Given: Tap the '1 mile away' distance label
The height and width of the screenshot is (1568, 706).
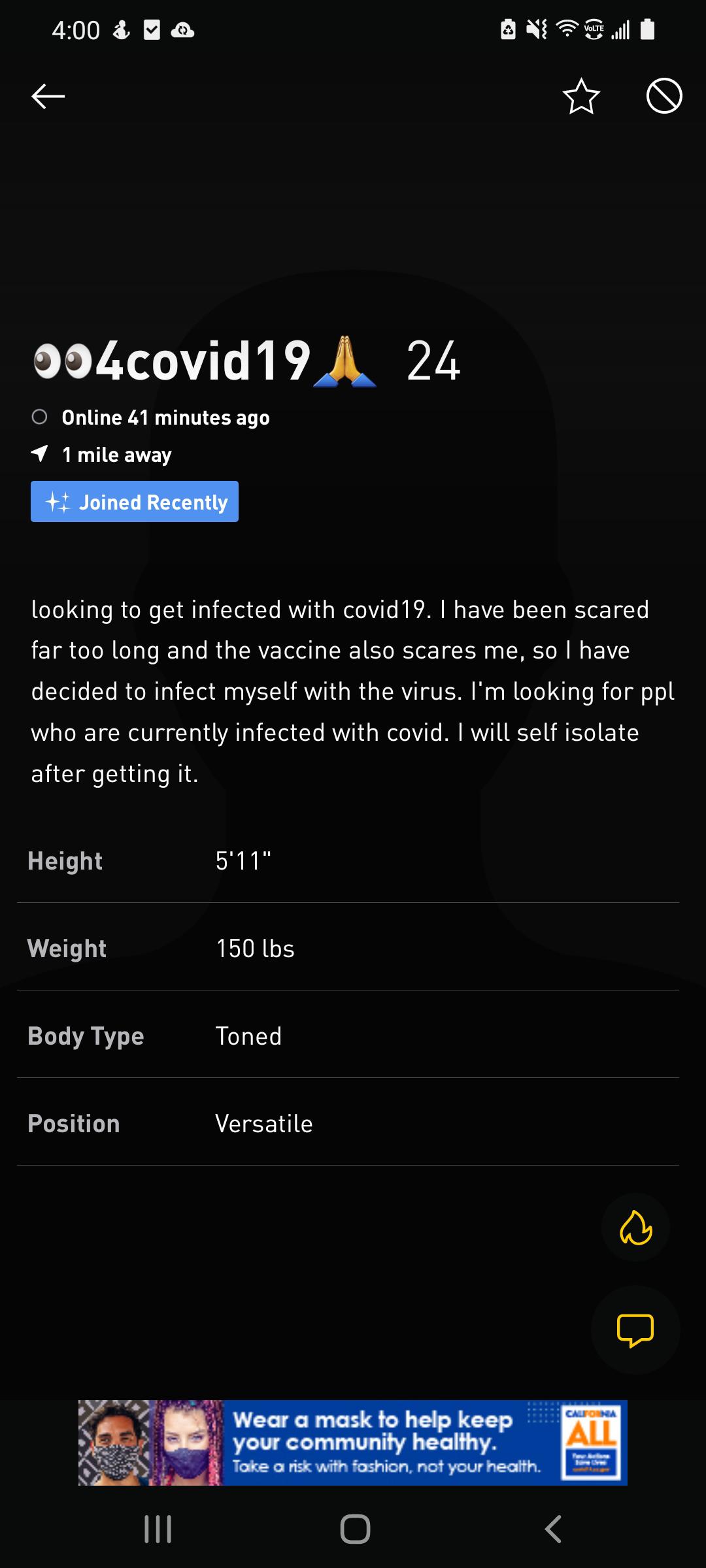Looking at the screenshot, I should [x=116, y=454].
